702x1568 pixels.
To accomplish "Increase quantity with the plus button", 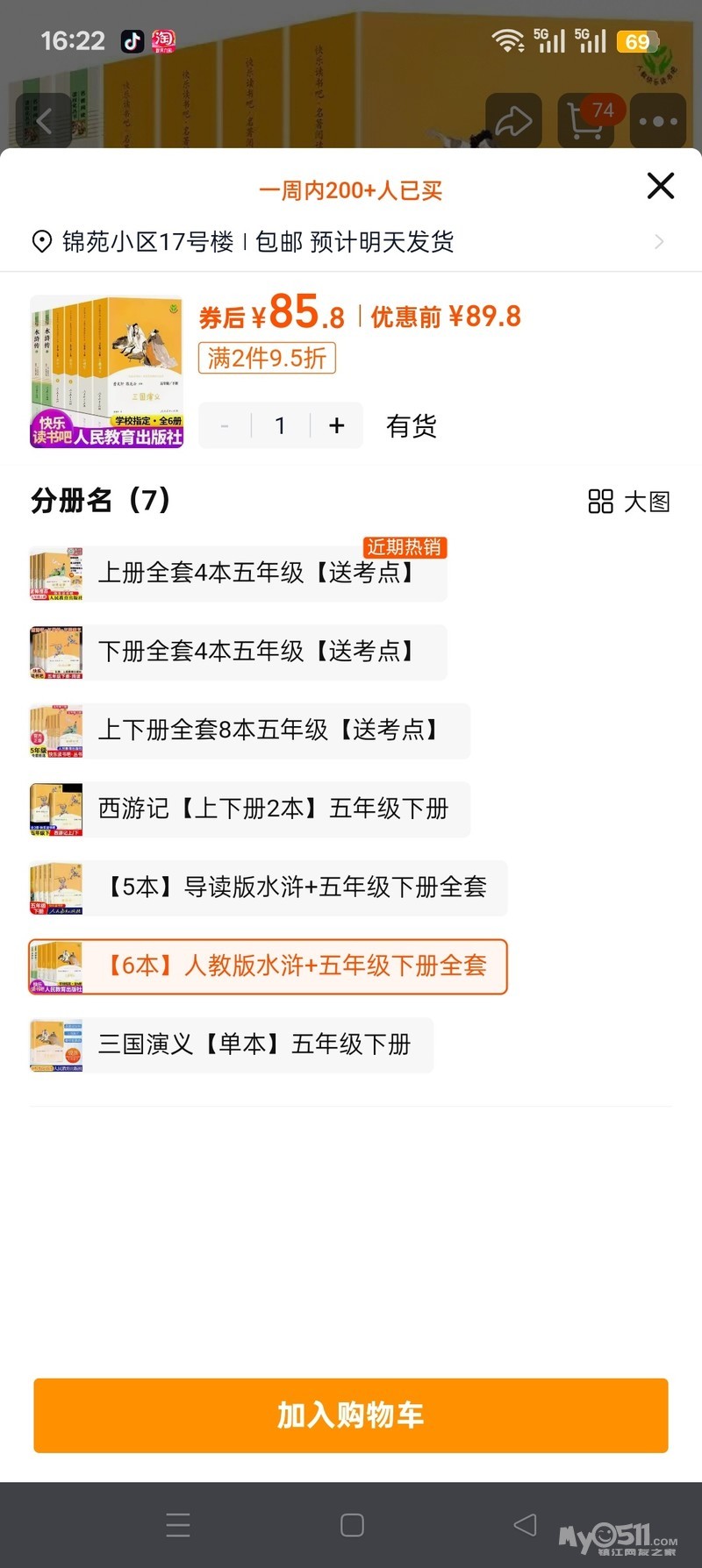I will point(337,426).
